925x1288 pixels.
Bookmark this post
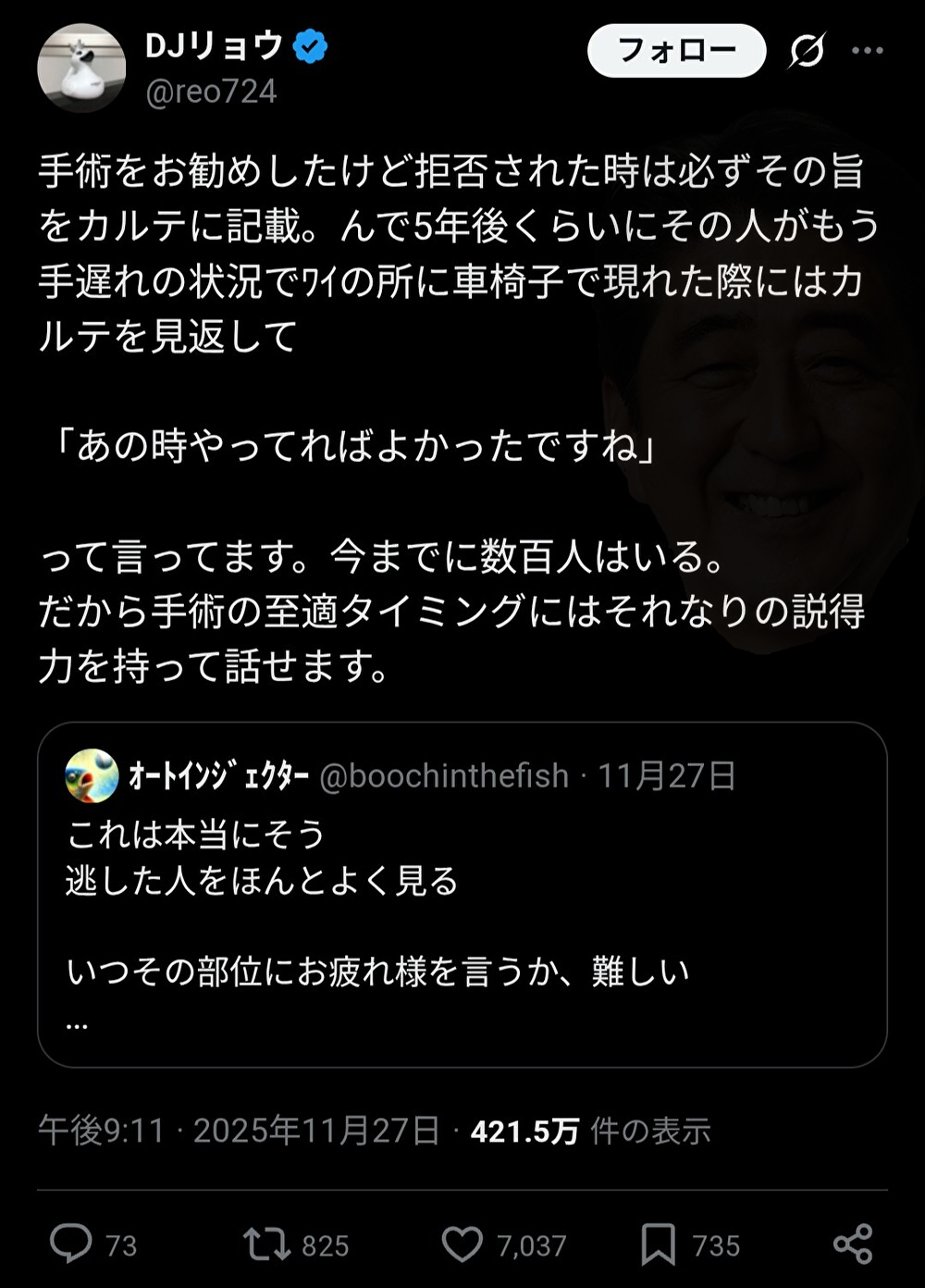tap(658, 1245)
